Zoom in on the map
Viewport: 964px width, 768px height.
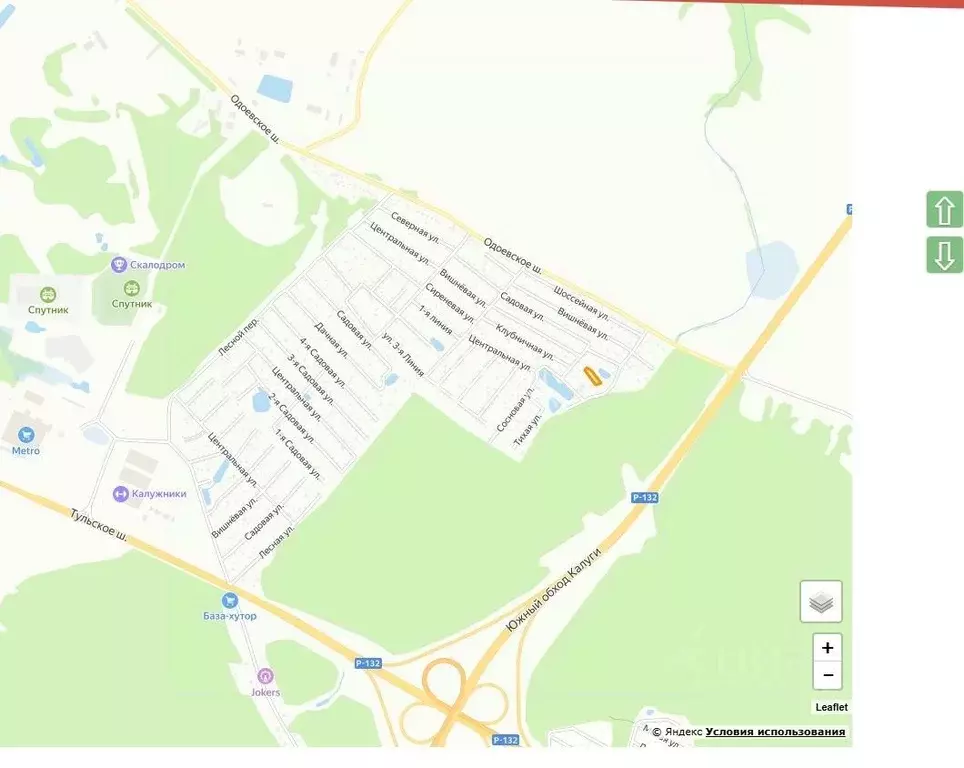(827, 648)
